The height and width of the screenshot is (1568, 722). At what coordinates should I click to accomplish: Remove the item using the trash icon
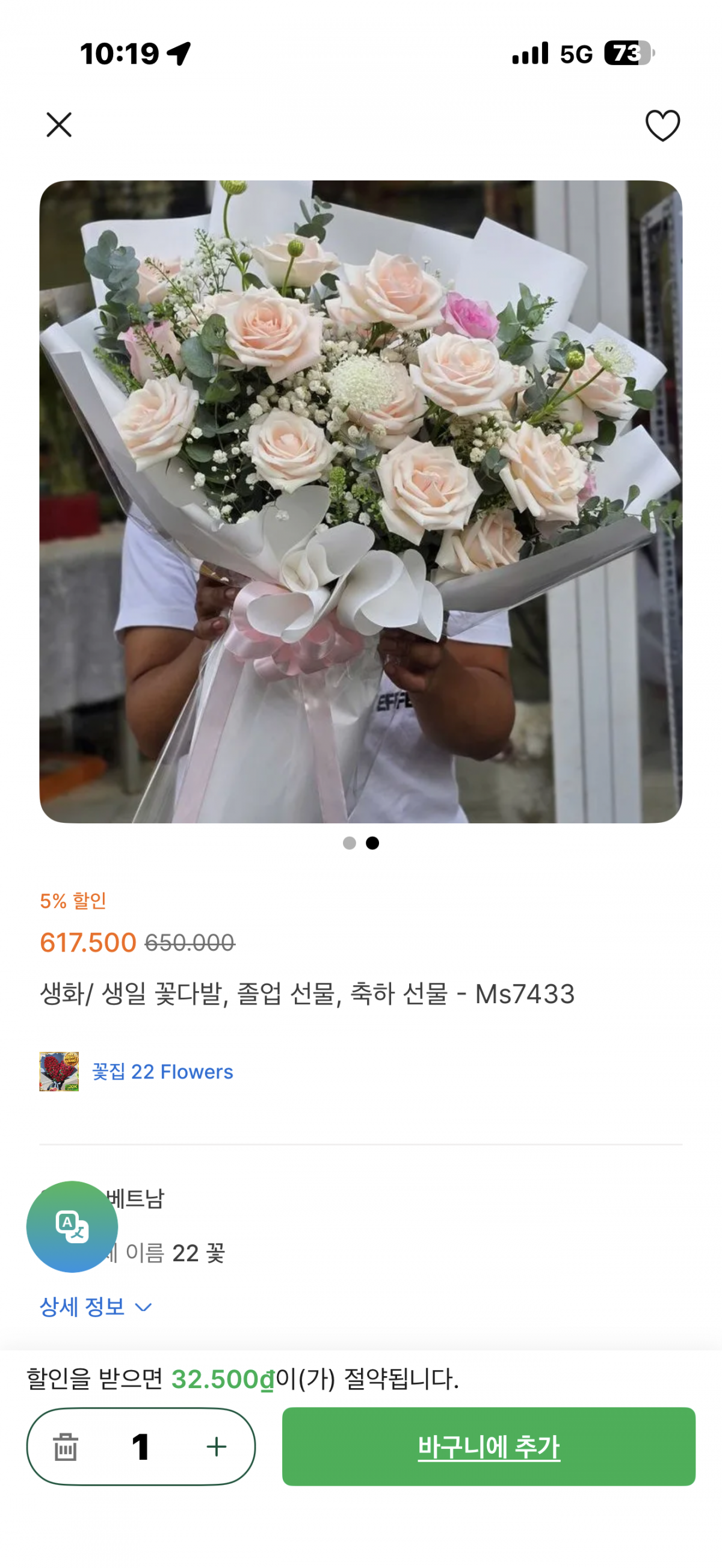(x=66, y=1447)
